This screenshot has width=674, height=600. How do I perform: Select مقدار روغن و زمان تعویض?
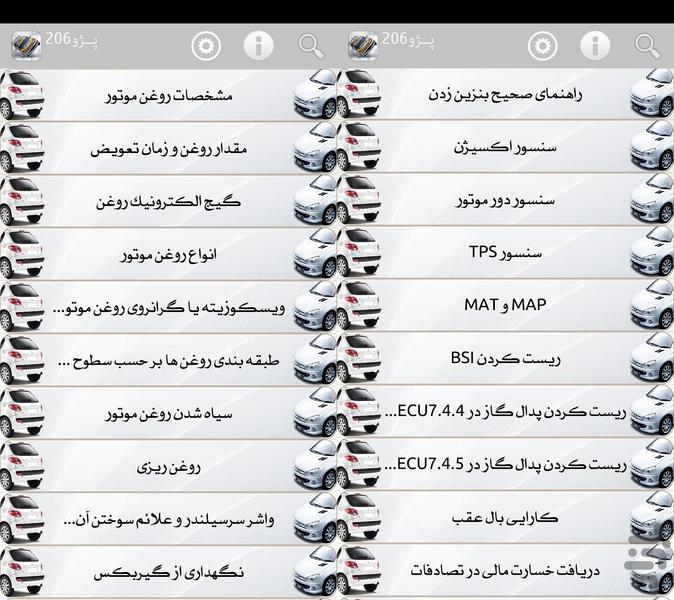(x=168, y=149)
